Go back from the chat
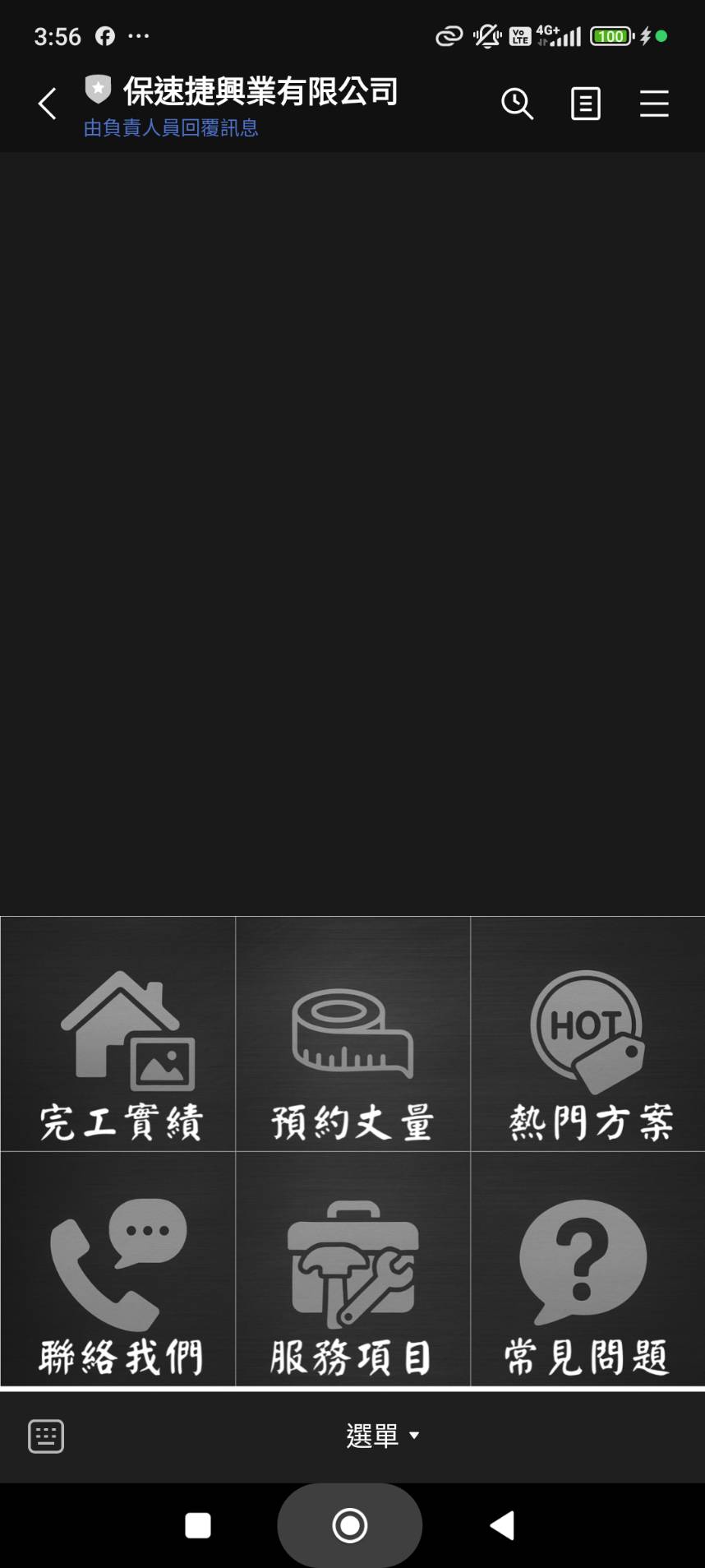The image size is (705, 1568). [x=48, y=104]
